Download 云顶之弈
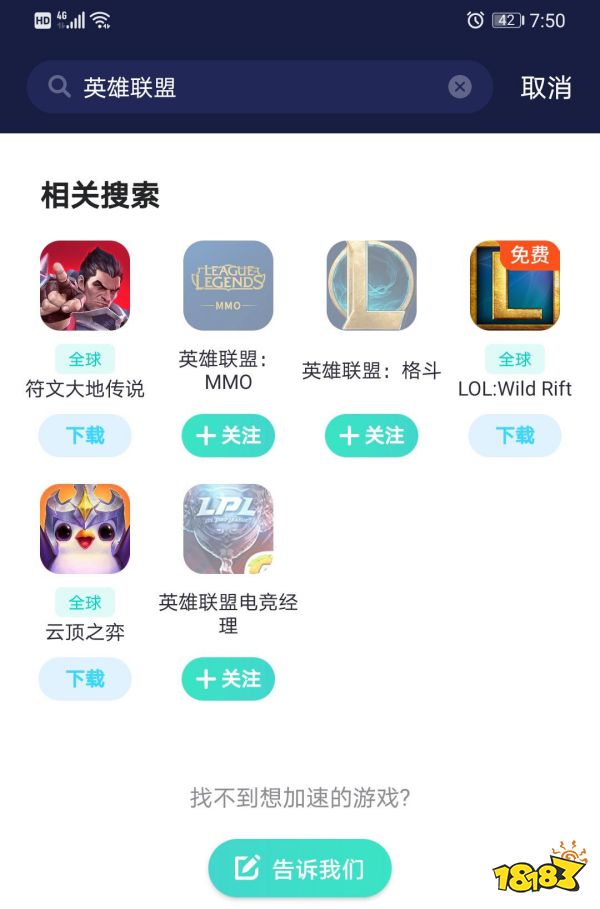This screenshot has width=600, height=909. [85, 679]
